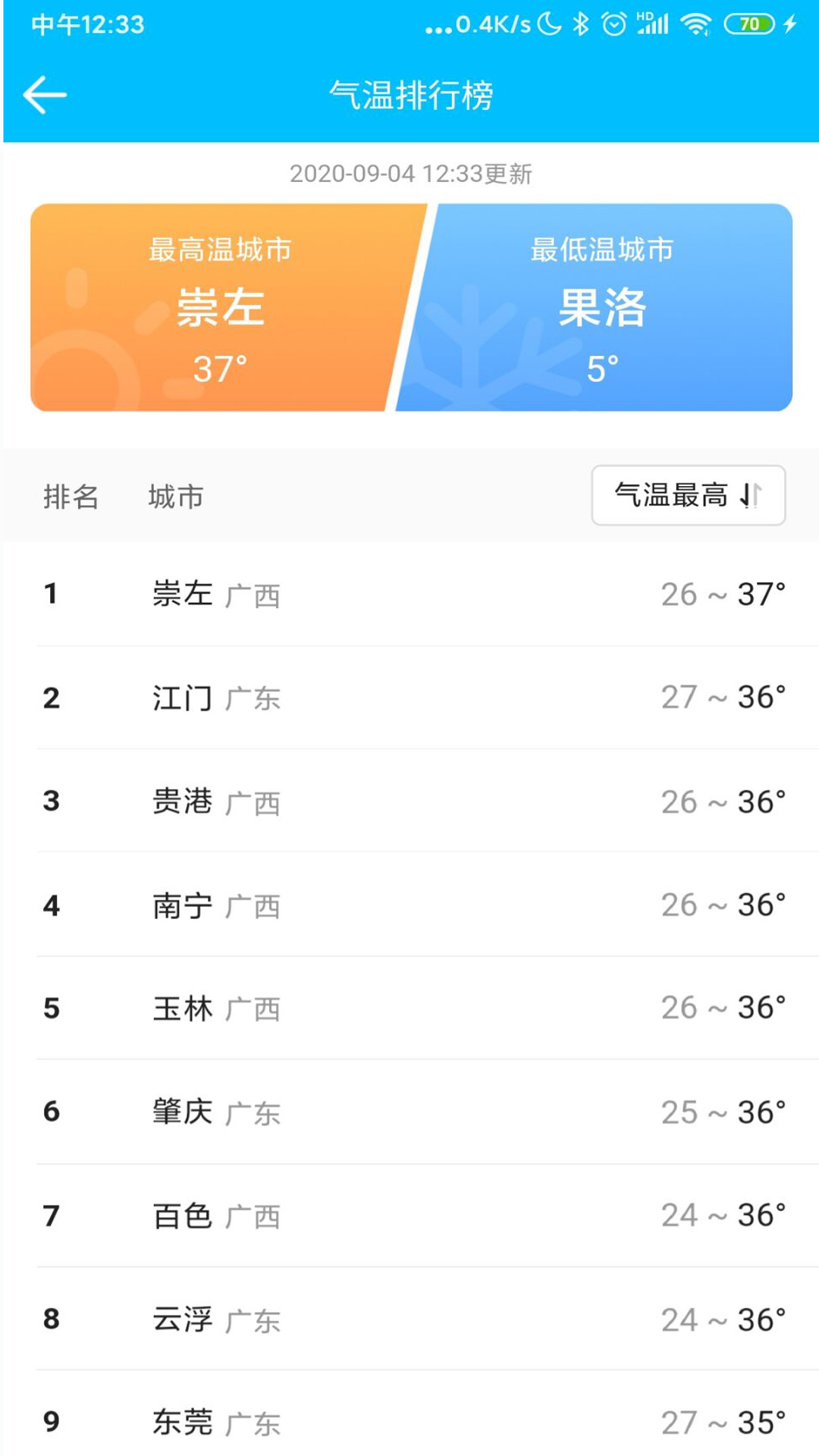This screenshot has height=1456, width=819.
Task: Open the rank 1 row 崇左 广西
Action: [x=409, y=594]
